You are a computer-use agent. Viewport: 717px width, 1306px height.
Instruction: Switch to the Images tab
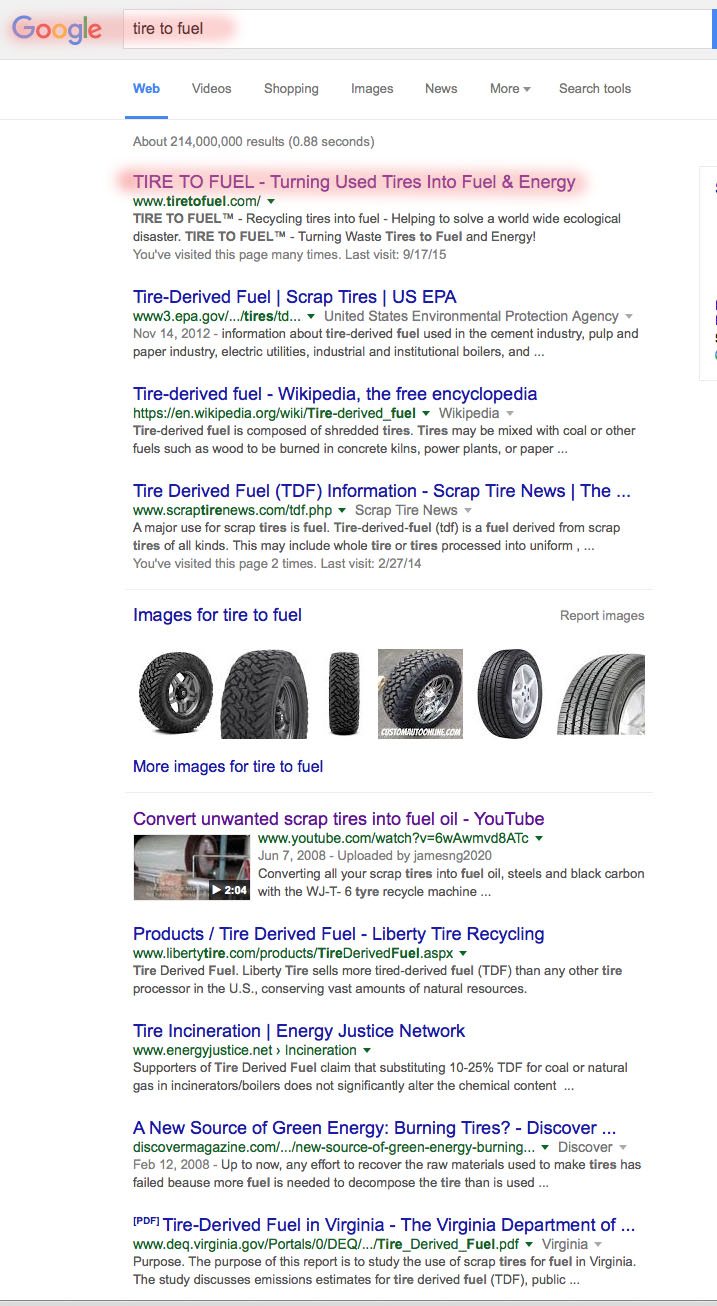pos(372,89)
